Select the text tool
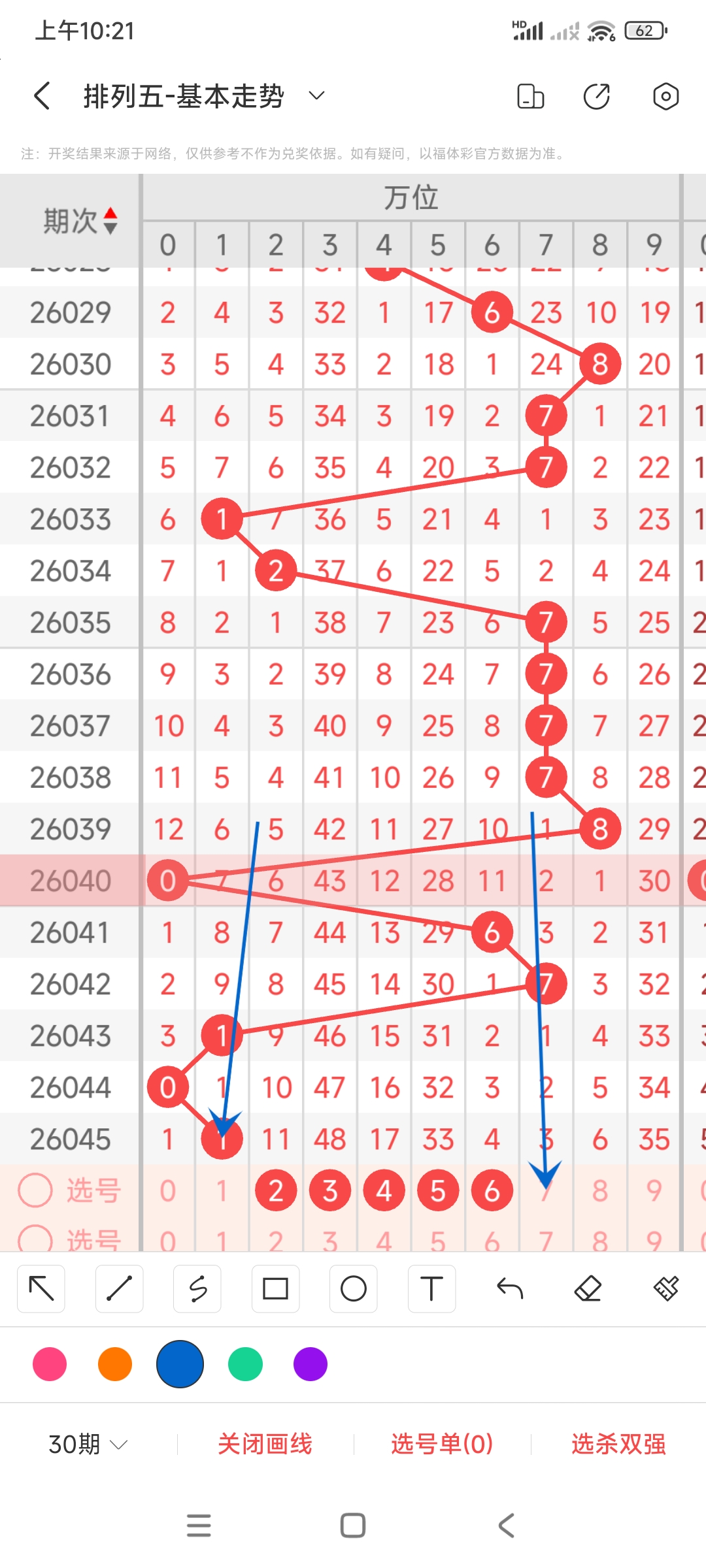Viewport: 706px width, 1568px height. pyautogui.click(x=431, y=1288)
